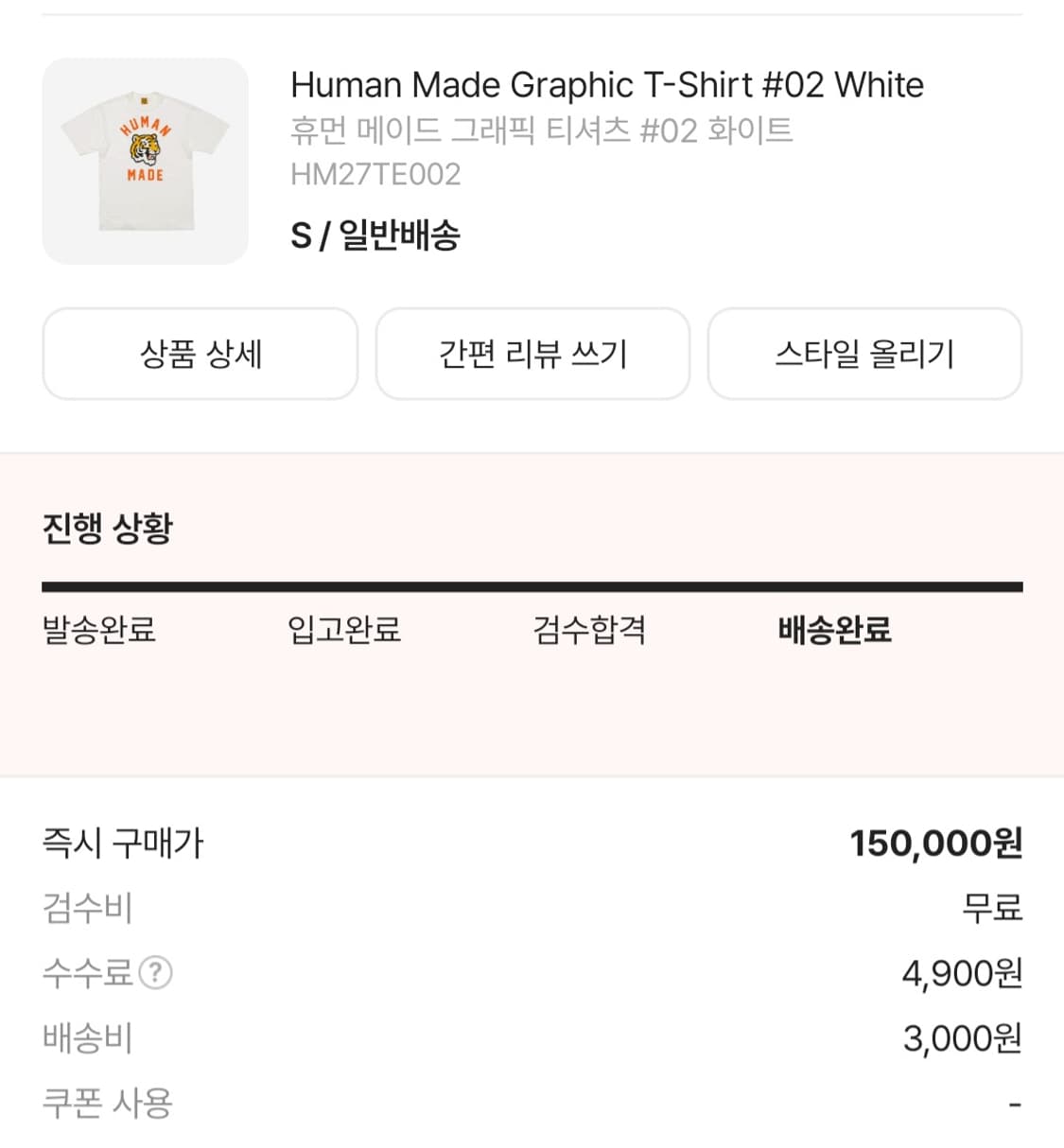The image size is (1064, 1148).
Task: Click 간편 리뷰 쓰기 to write a review
Action: click(x=532, y=354)
